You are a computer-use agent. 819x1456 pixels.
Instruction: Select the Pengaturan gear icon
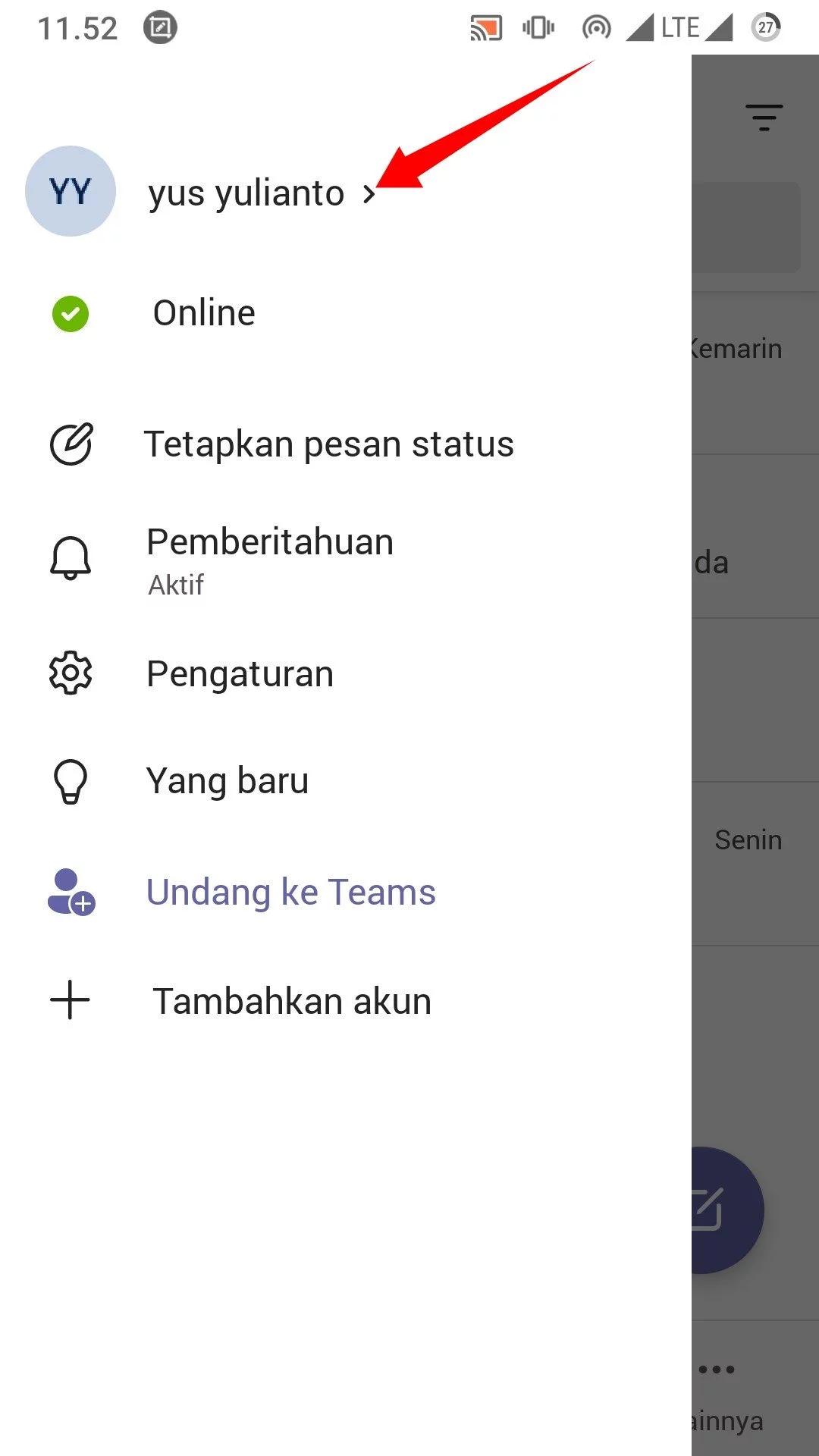point(71,672)
